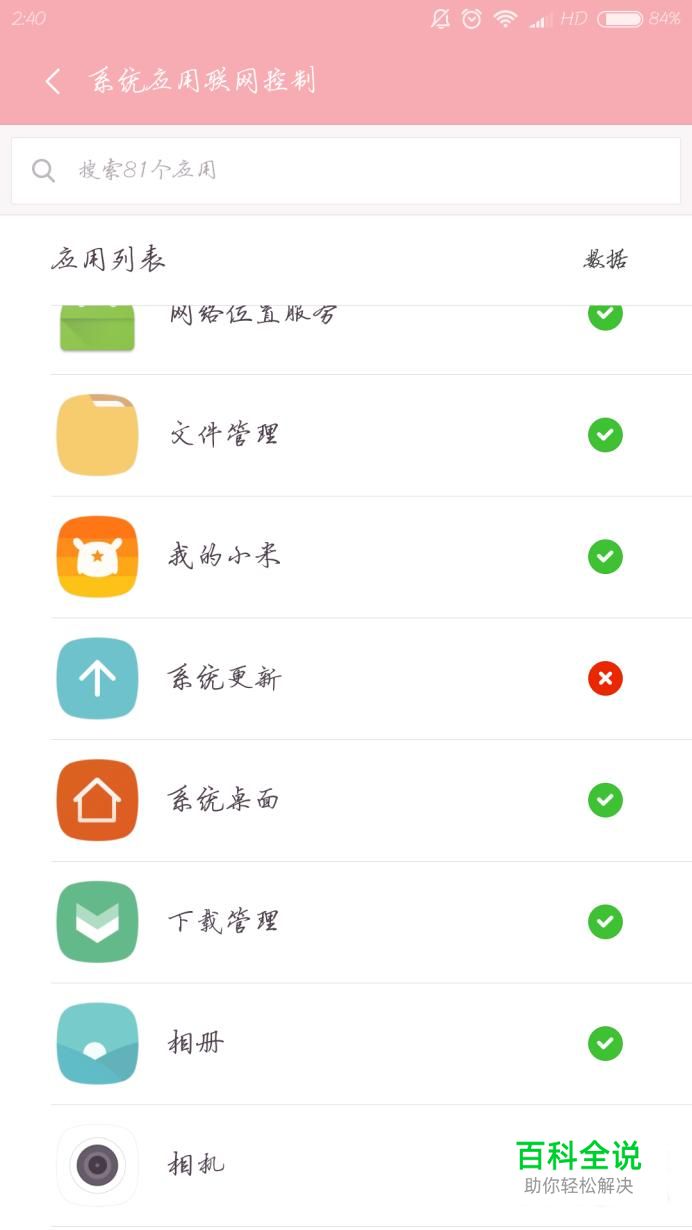The height and width of the screenshot is (1230, 692).
Task: Toggle data access for 相册
Action: (x=605, y=1044)
